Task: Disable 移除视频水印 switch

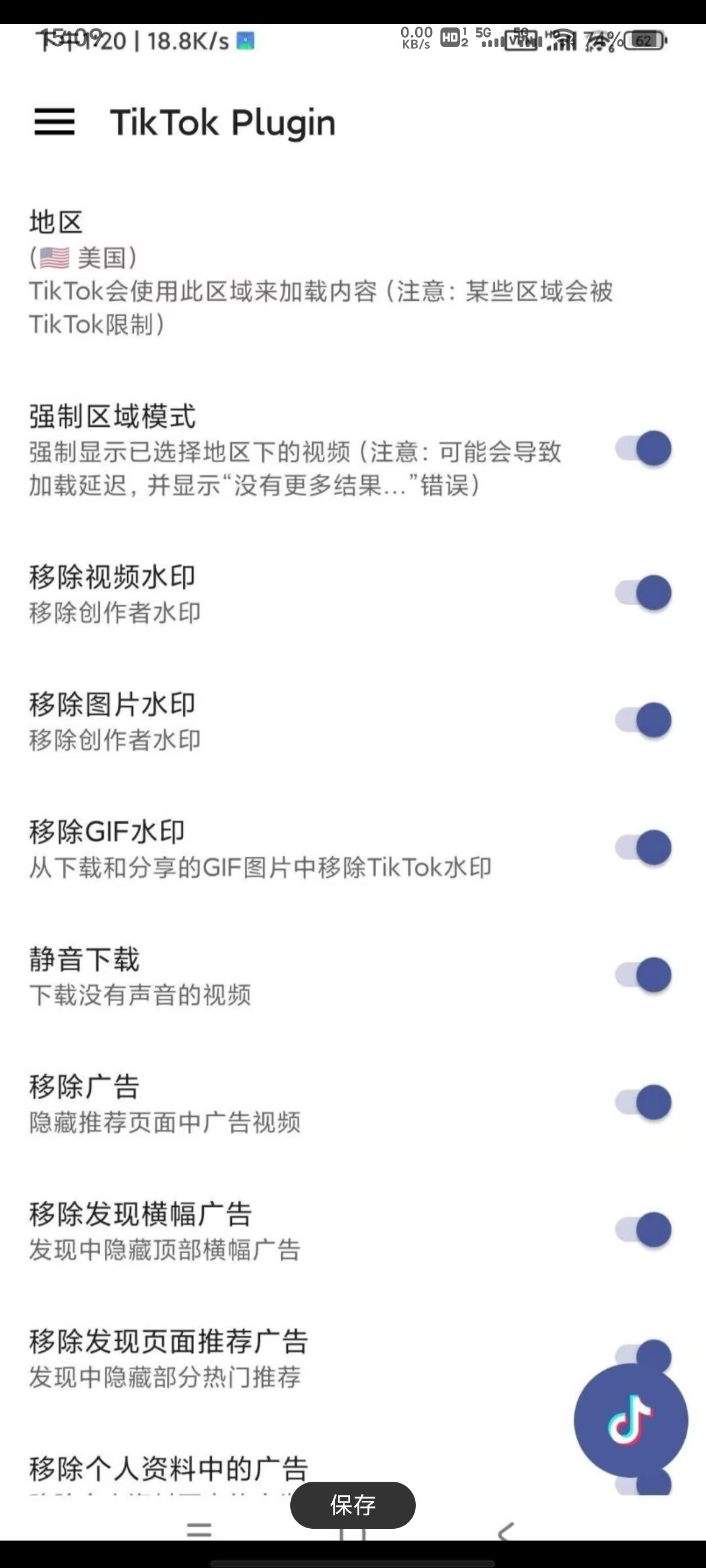Action: (643, 593)
